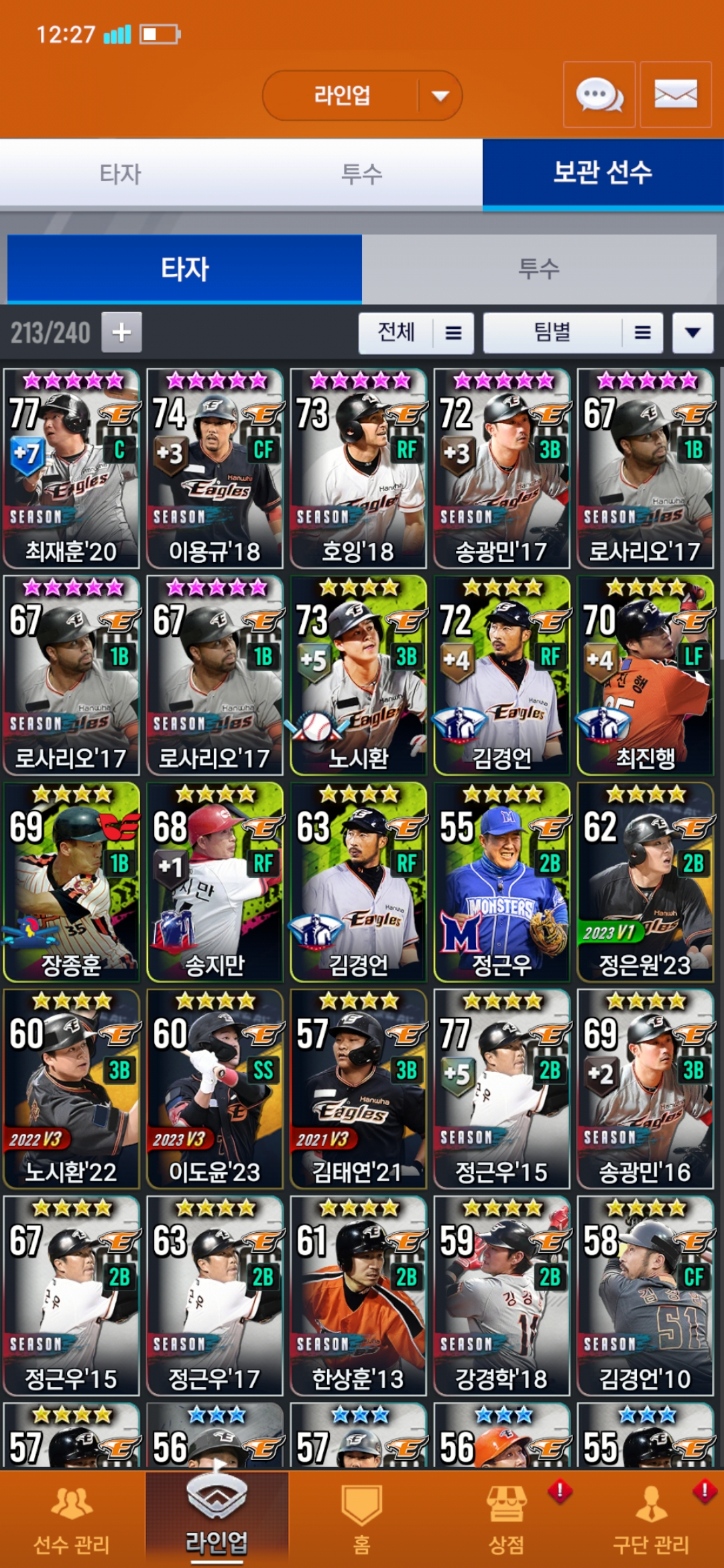This screenshot has height=1568, width=724.
Task: Switch to the top 투수 tab
Action: (x=362, y=174)
